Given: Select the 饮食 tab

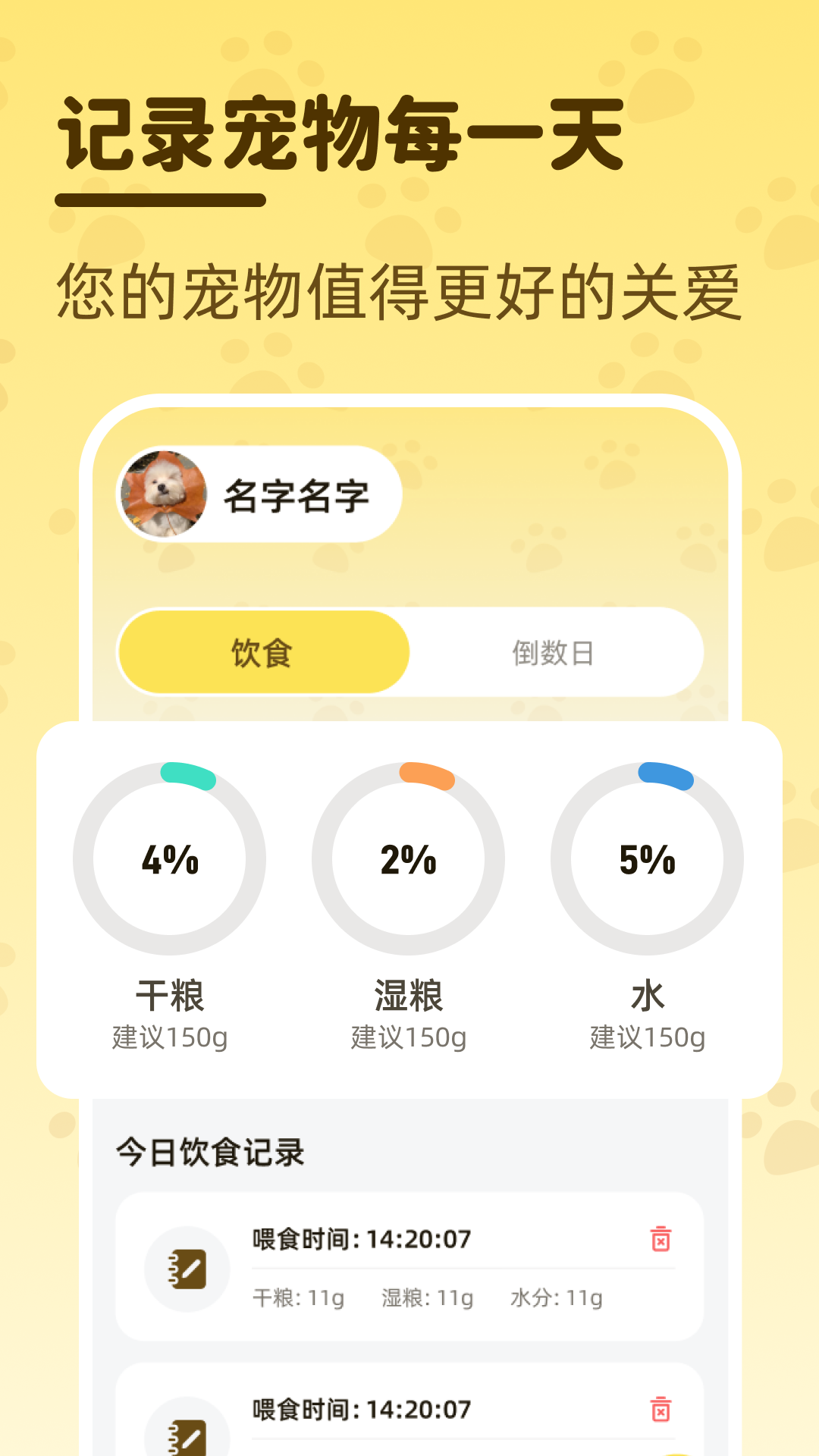Looking at the screenshot, I should click(x=262, y=652).
